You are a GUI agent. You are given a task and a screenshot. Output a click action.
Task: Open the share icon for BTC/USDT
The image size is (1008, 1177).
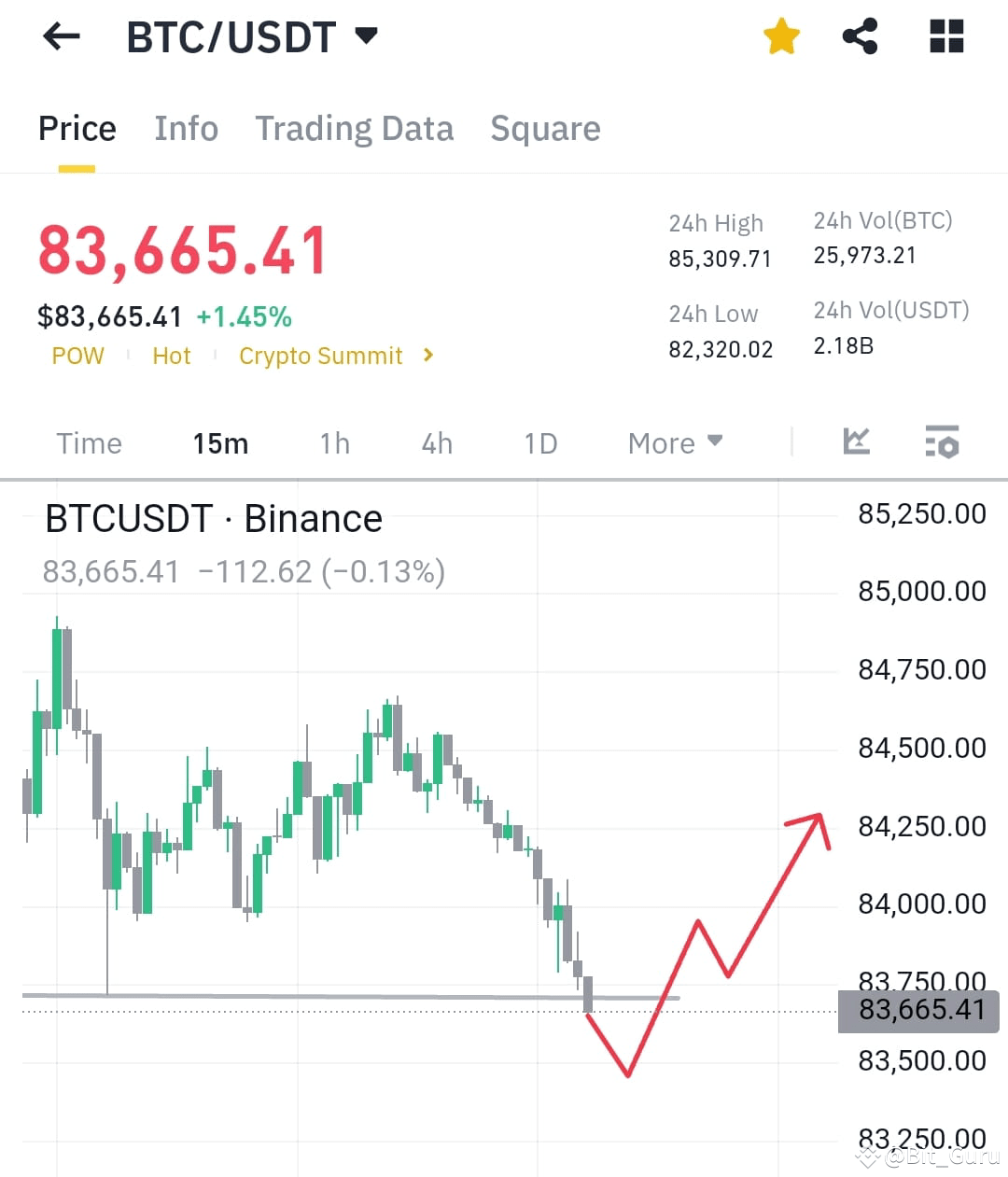click(x=860, y=35)
